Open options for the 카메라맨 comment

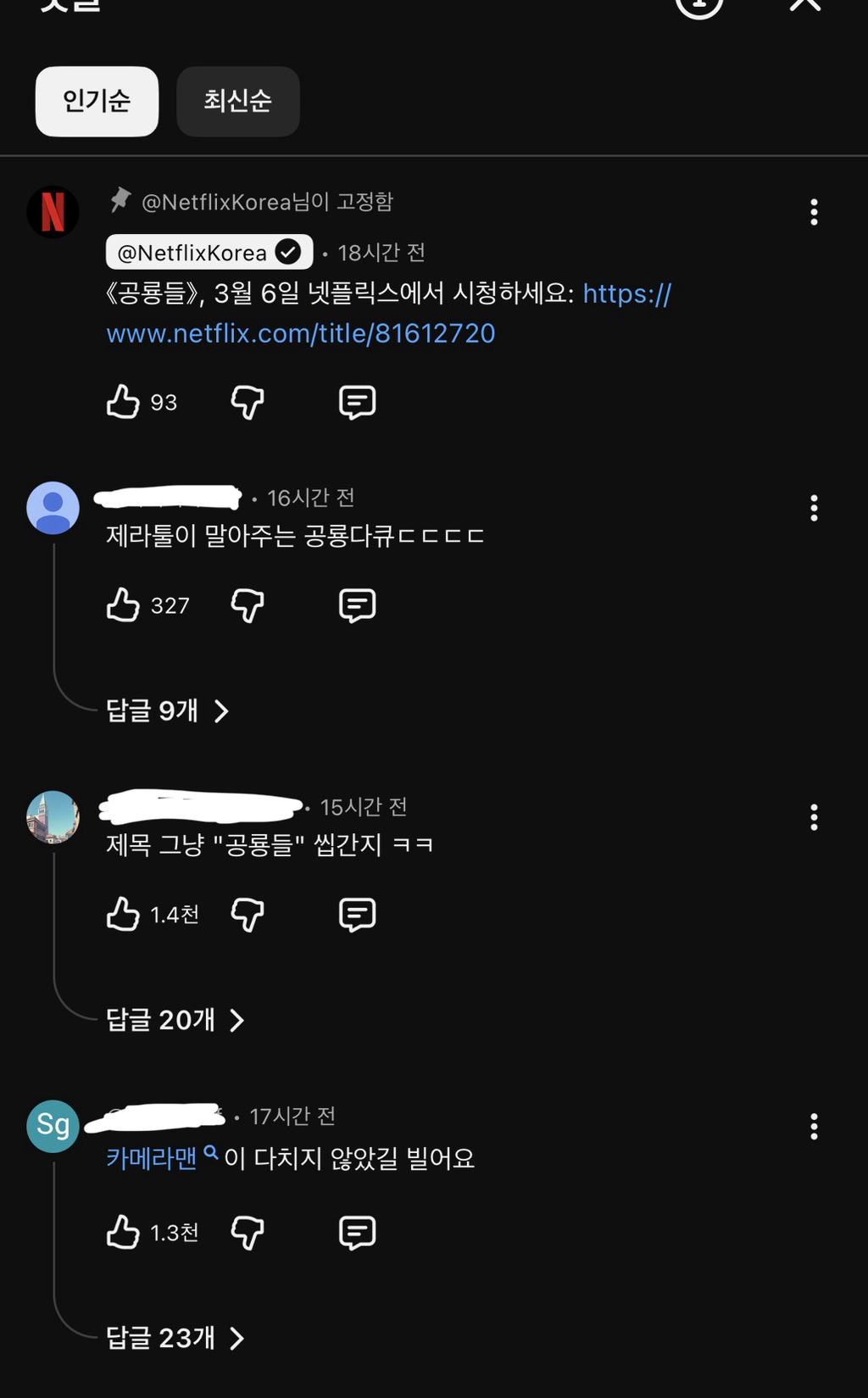(814, 1126)
